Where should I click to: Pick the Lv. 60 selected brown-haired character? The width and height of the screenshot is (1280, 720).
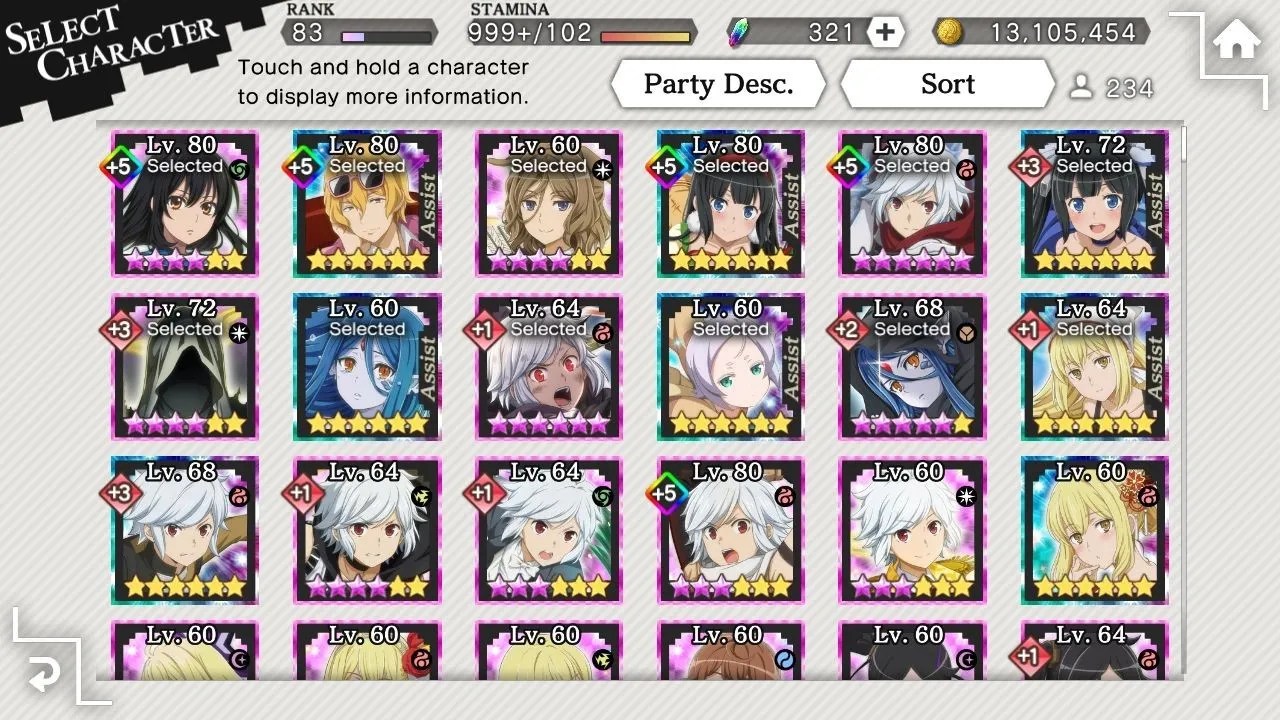tap(549, 205)
